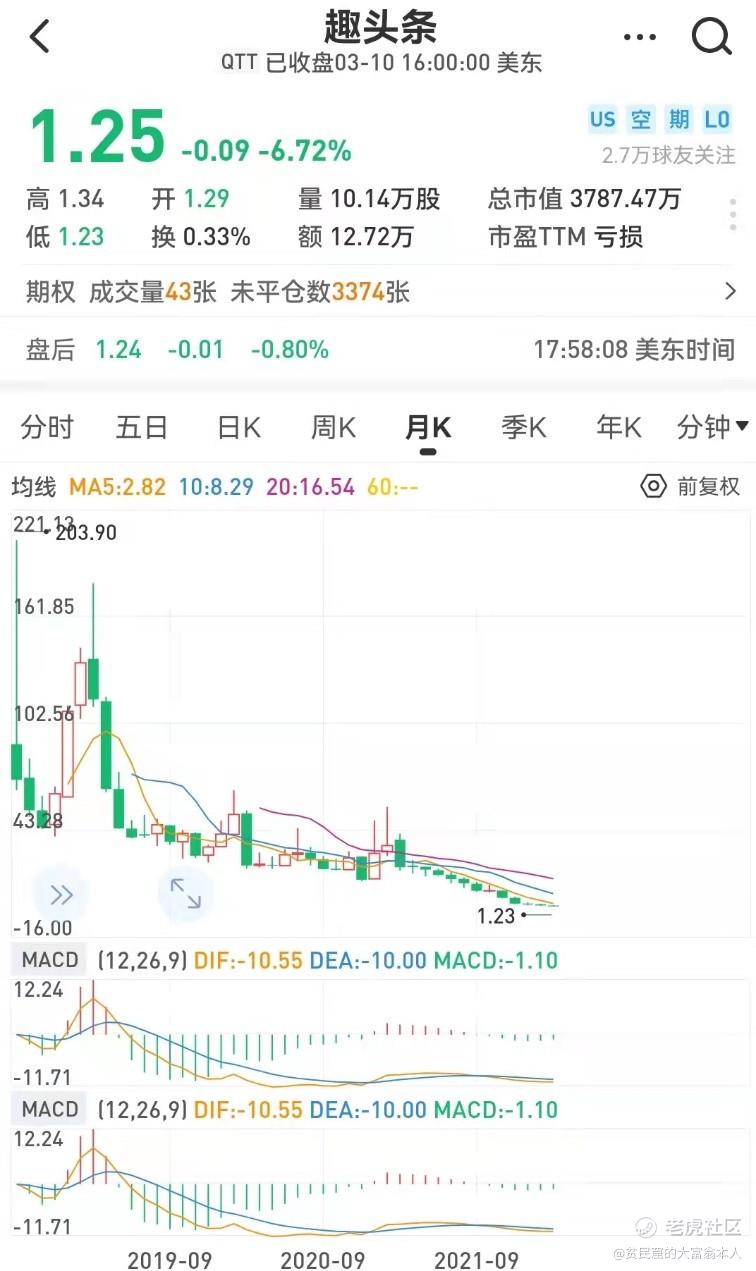The height and width of the screenshot is (1271, 756).
Task: Open the 分钟 dropdown
Action: pyautogui.click(x=712, y=428)
